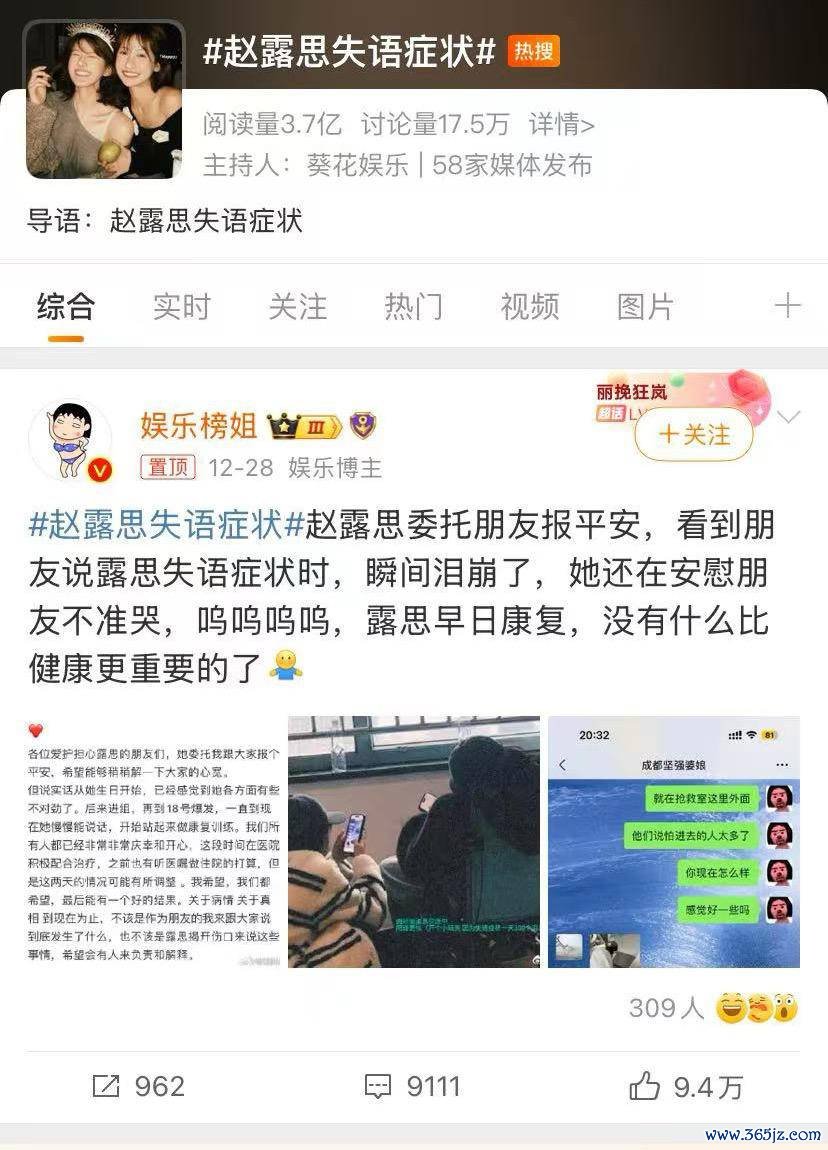Switch to the 关注 tab
This screenshot has height=1150, width=828.
point(298,306)
